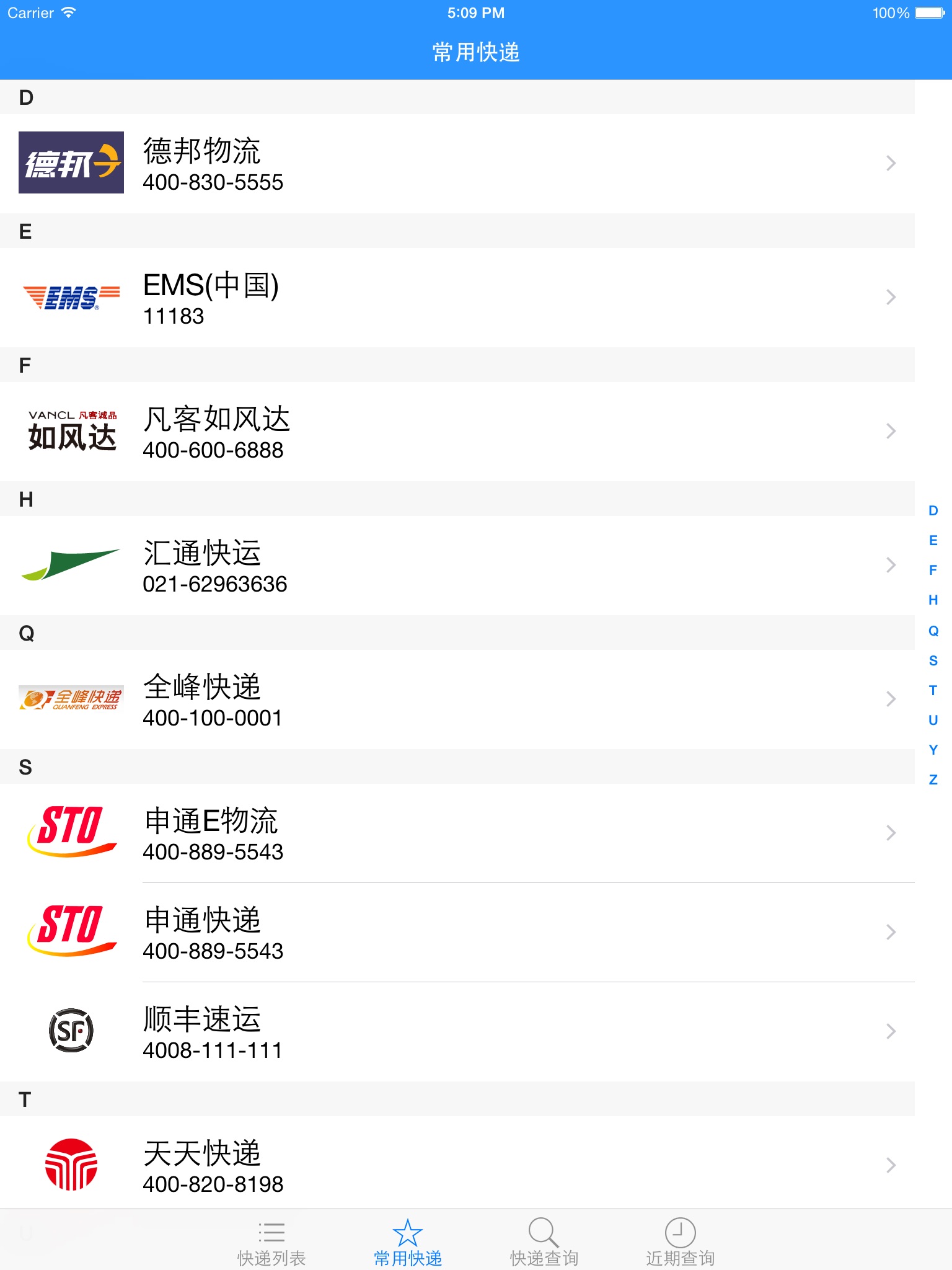Viewport: 952px width, 1270px height.
Task: Jump to section Z in the index
Action: click(x=933, y=780)
